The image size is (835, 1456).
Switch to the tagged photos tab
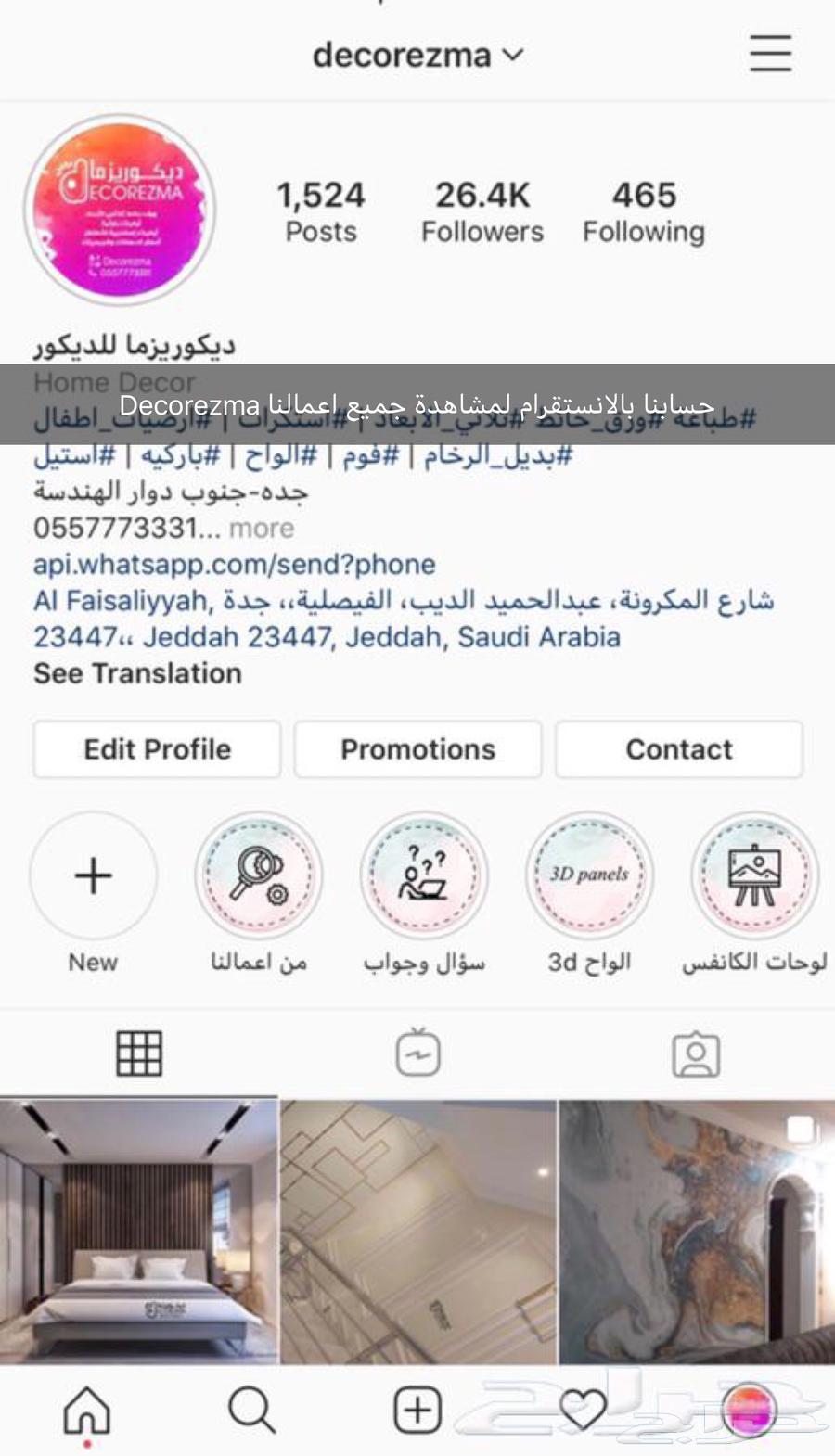pyautogui.click(x=696, y=1054)
